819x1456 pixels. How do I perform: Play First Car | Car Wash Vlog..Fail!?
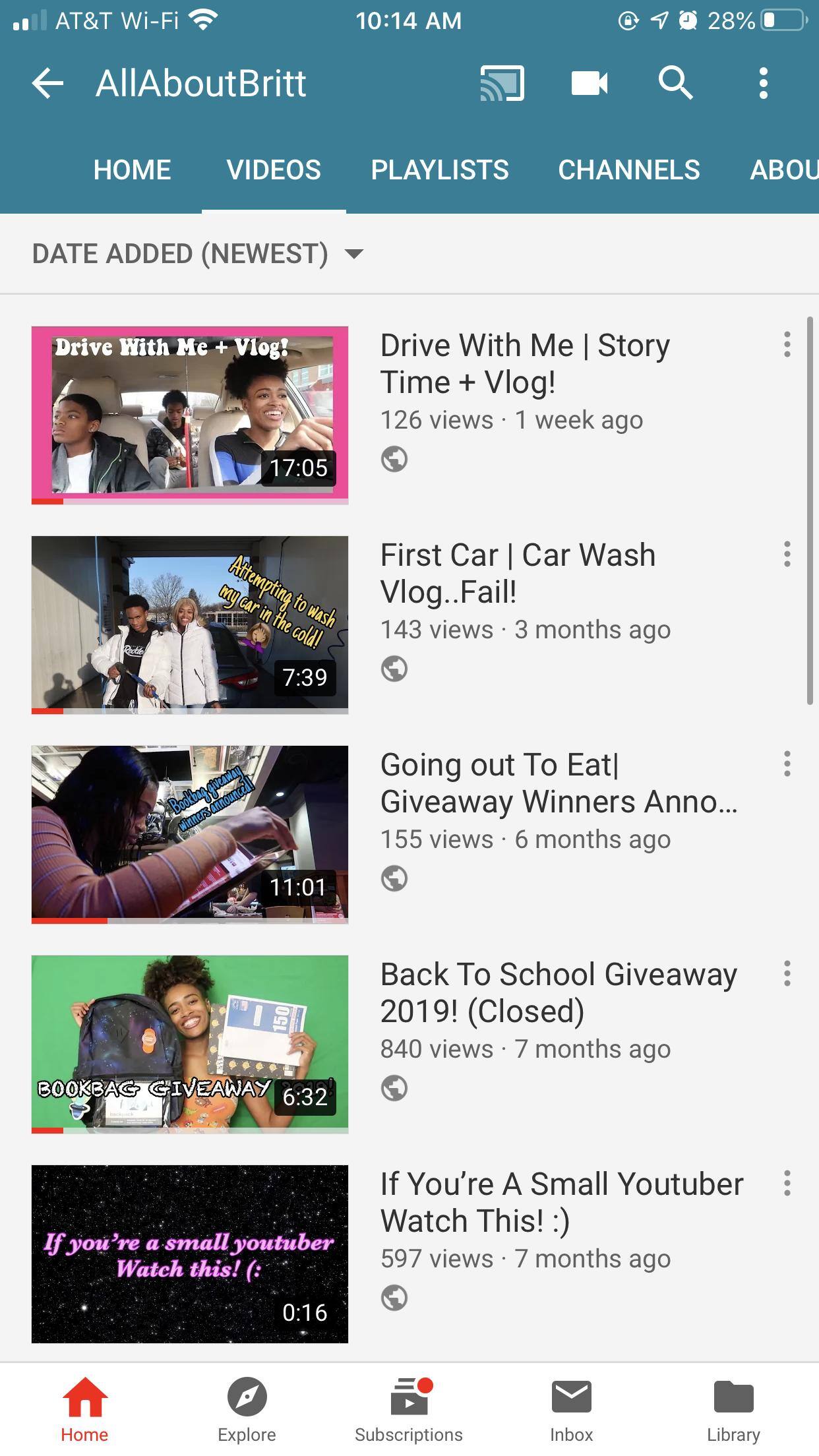190,624
